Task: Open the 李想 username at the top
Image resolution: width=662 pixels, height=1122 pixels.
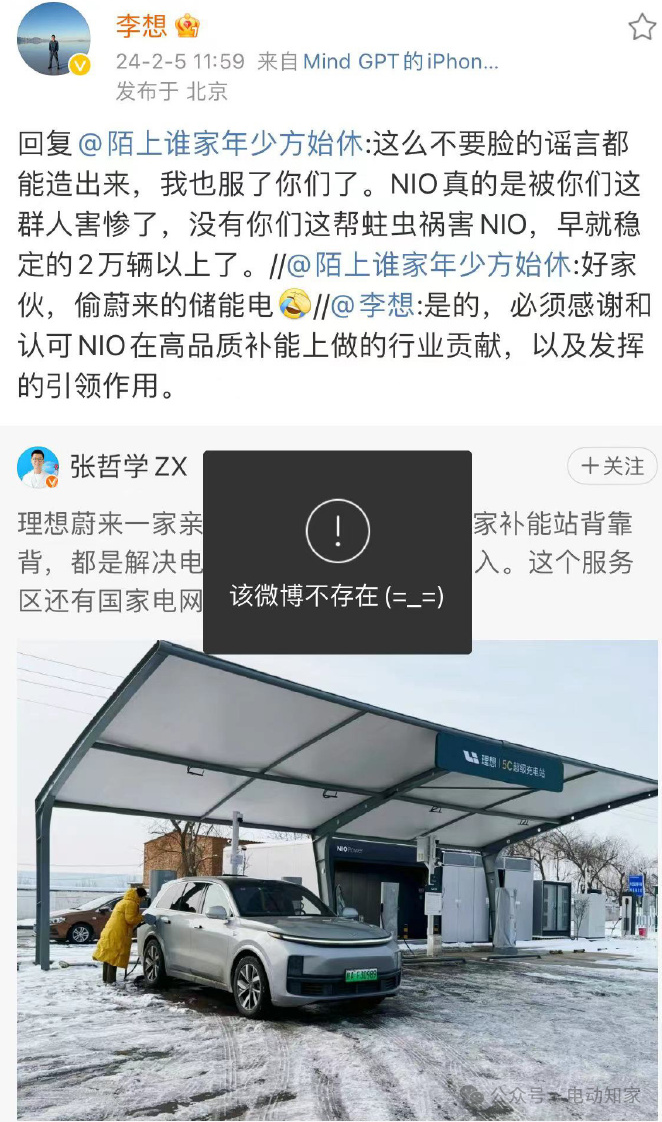Action: 141,26
